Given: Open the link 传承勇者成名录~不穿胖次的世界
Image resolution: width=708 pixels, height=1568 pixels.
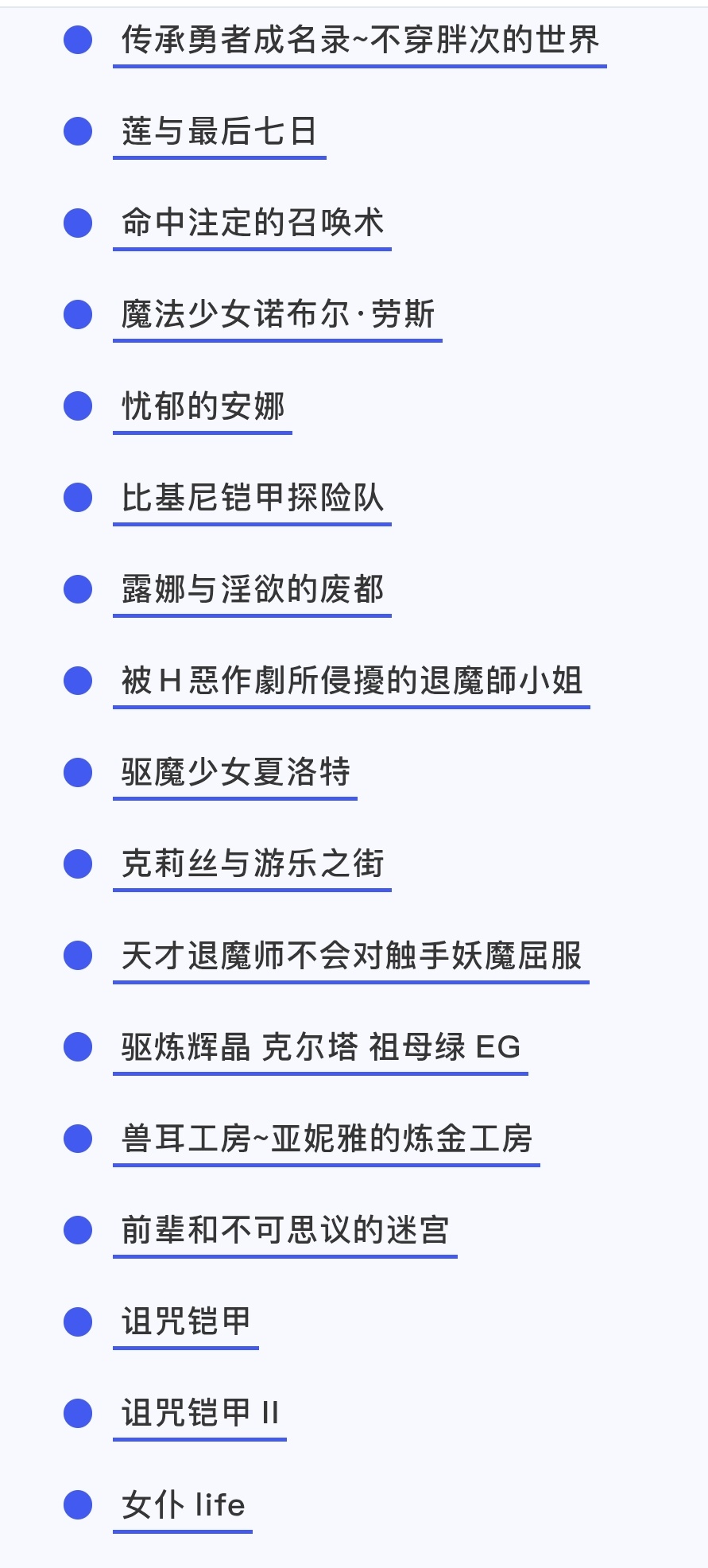Looking at the screenshot, I should (360, 40).
